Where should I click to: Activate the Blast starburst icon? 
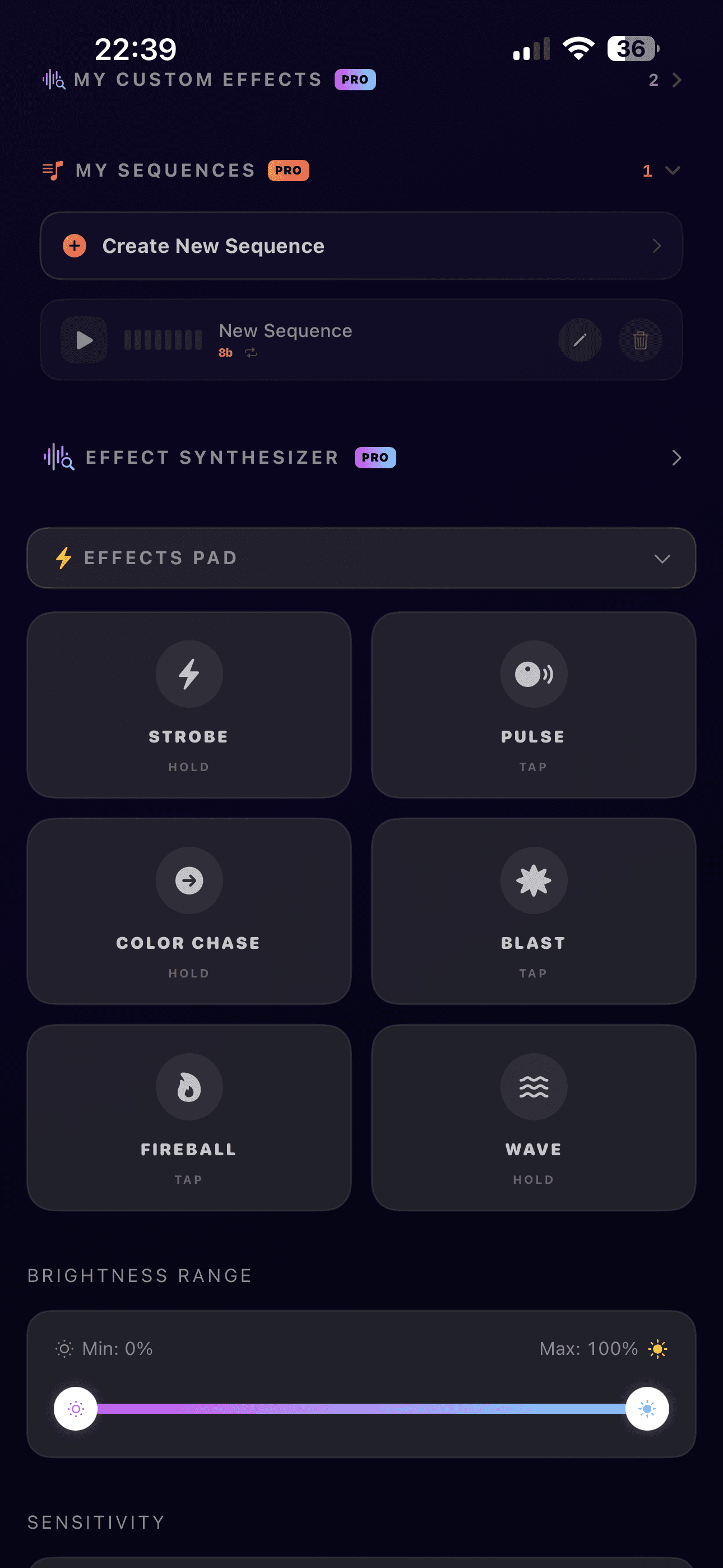click(533, 880)
